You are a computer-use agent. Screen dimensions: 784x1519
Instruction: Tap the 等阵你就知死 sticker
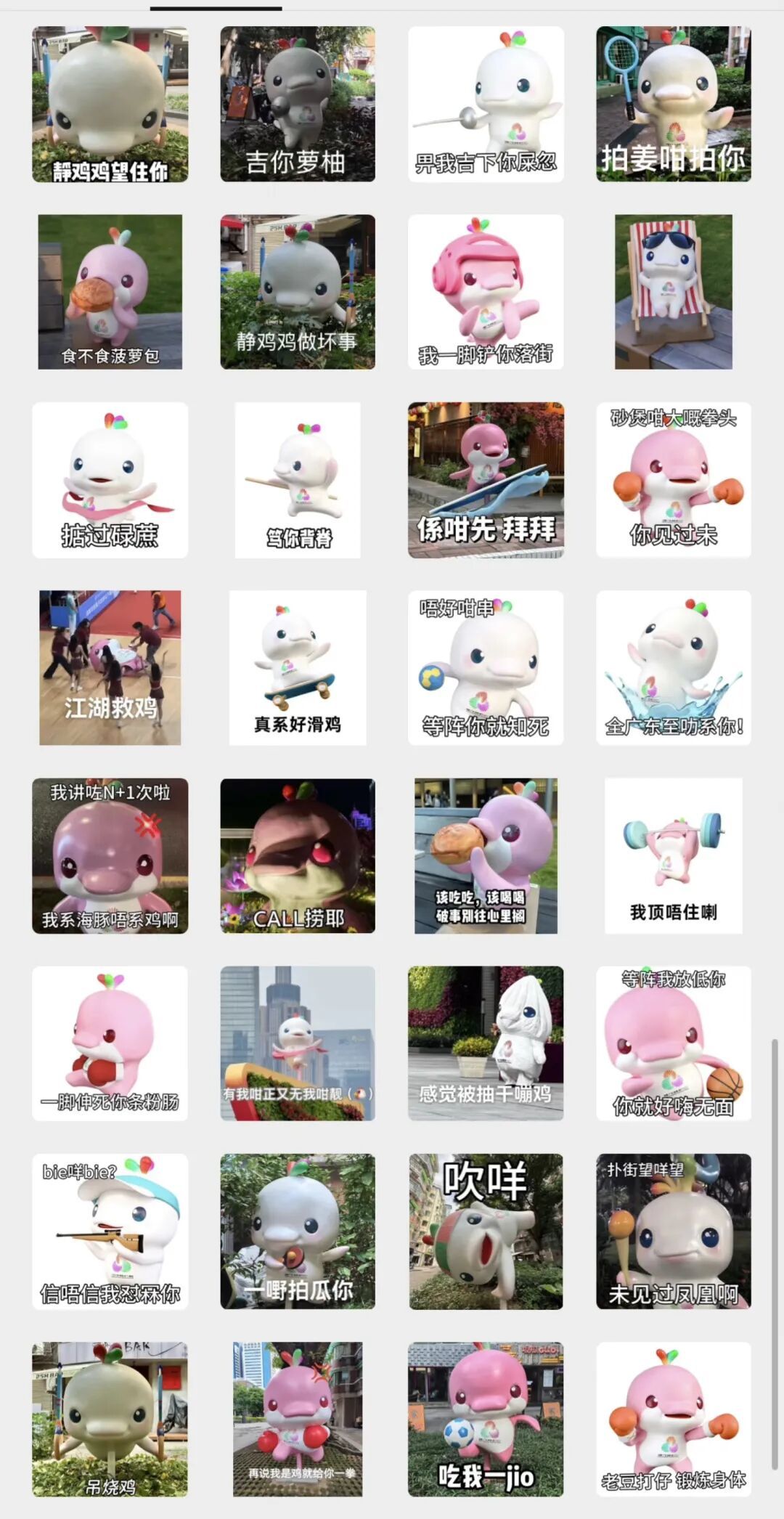coord(486,668)
